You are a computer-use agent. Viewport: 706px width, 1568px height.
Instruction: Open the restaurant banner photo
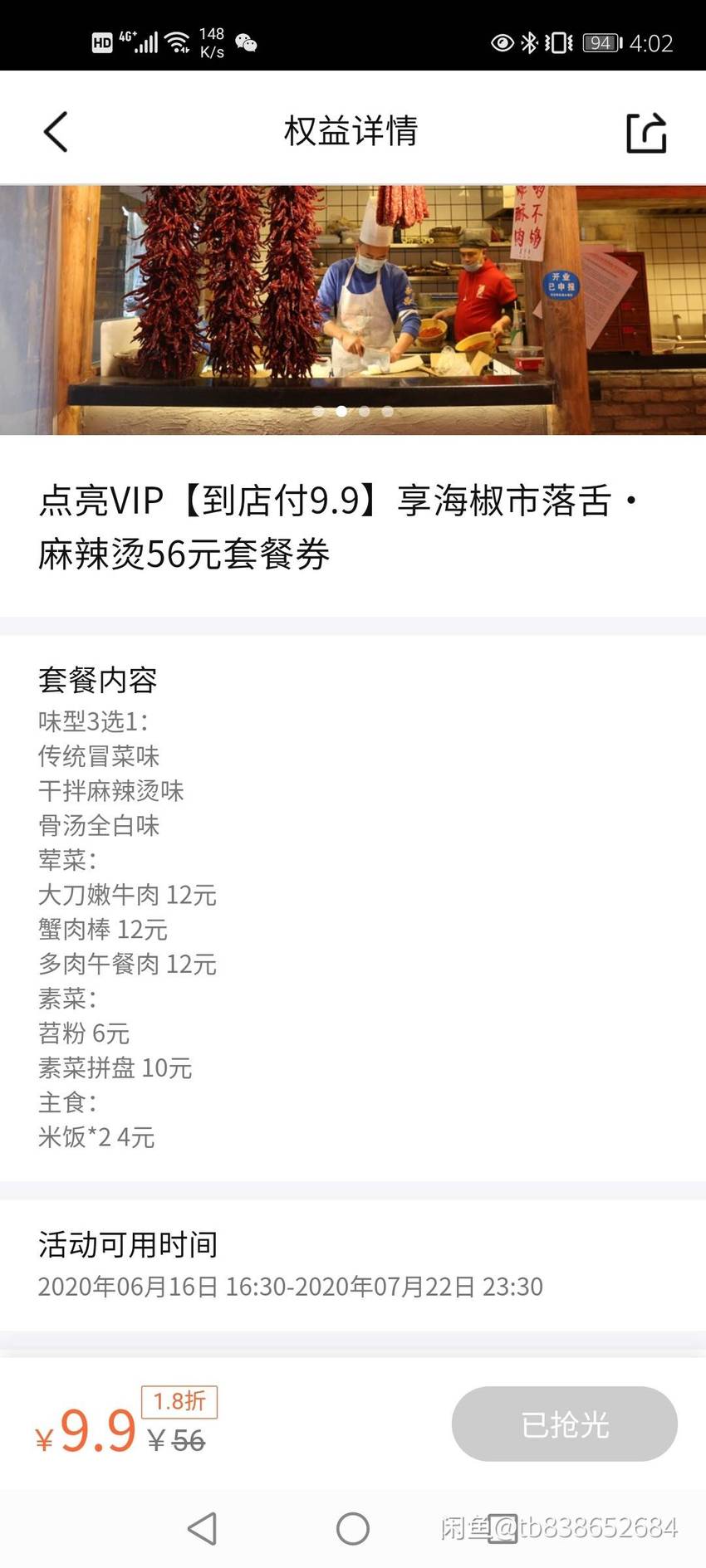pos(353,310)
